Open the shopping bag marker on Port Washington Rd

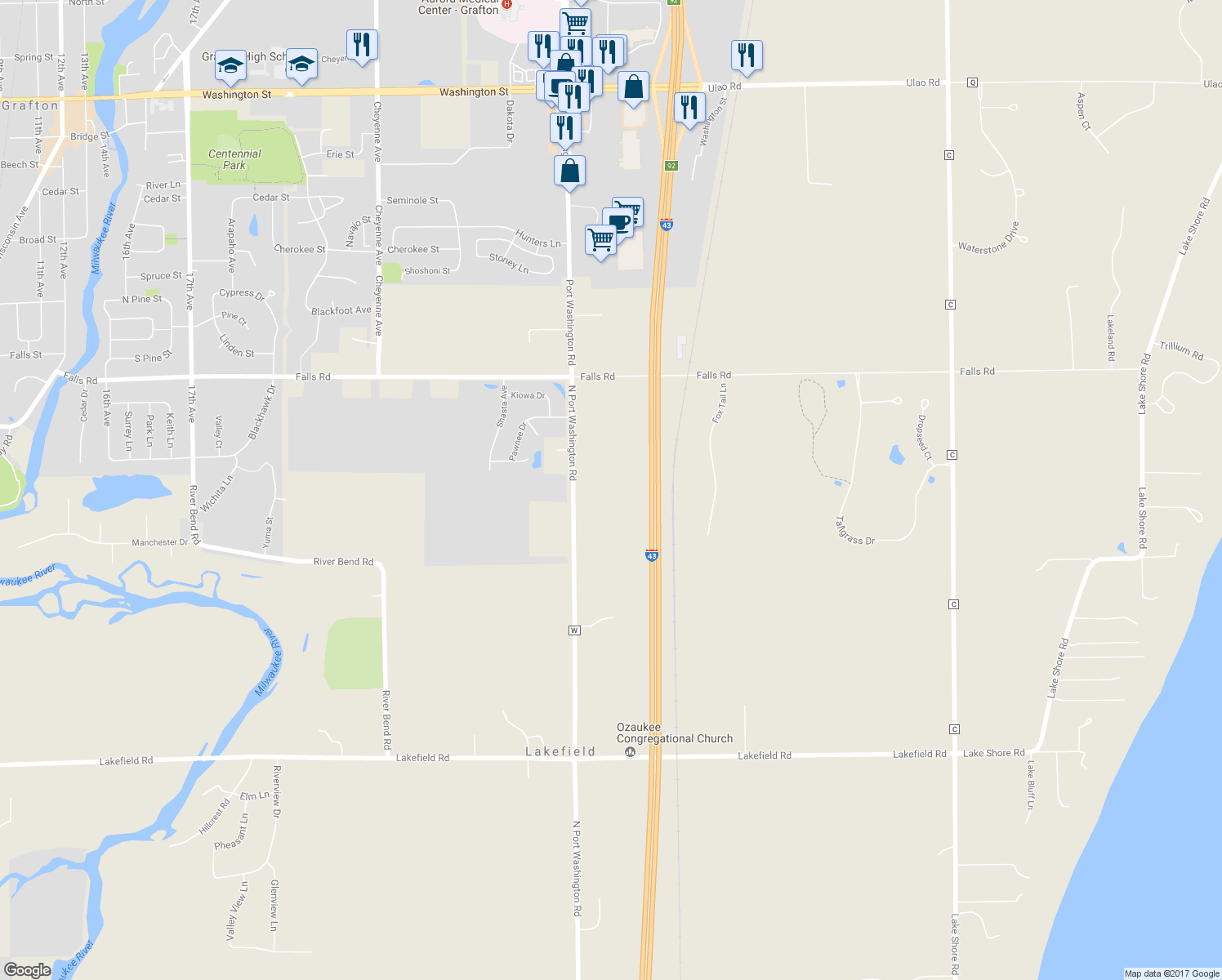pos(569,171)
